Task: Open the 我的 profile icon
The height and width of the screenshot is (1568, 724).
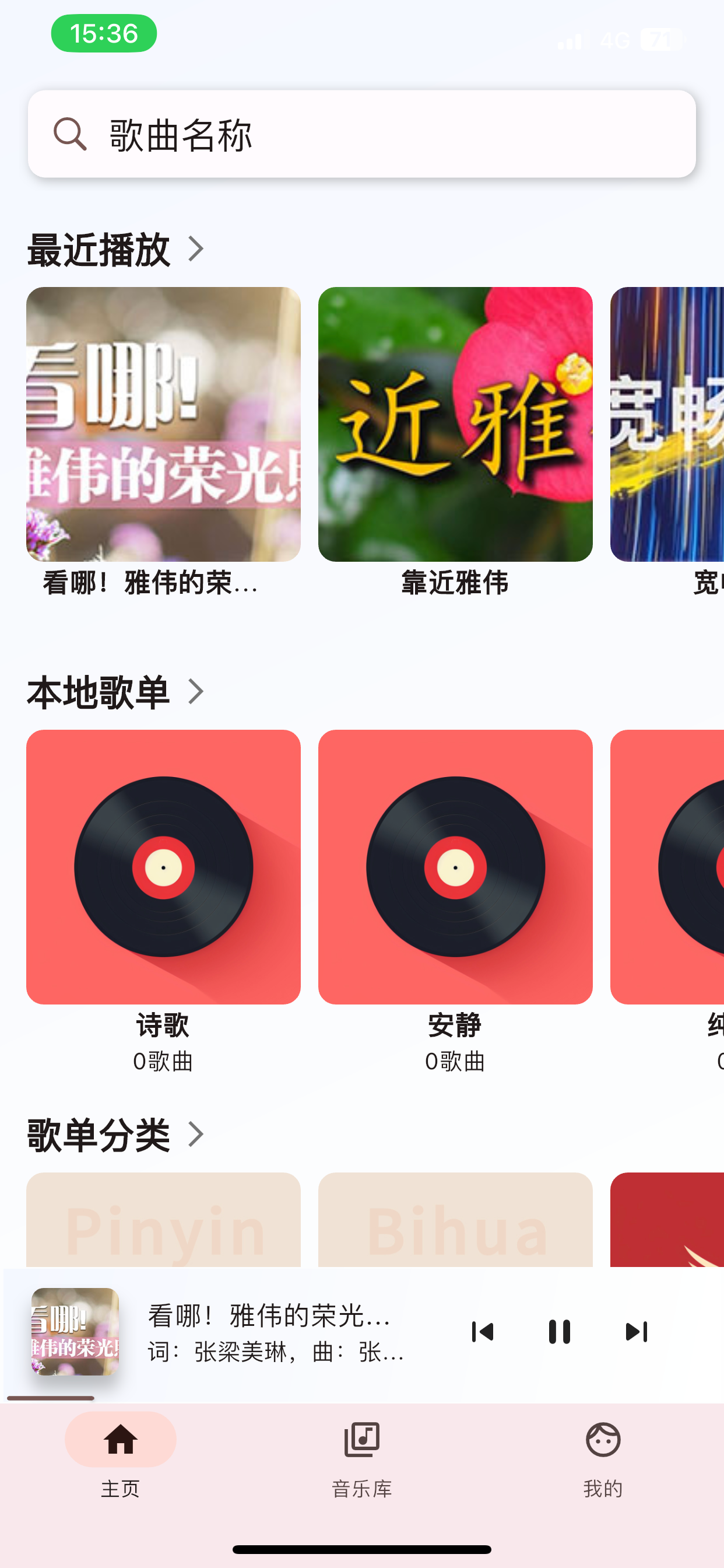Action: [602, 1441]
